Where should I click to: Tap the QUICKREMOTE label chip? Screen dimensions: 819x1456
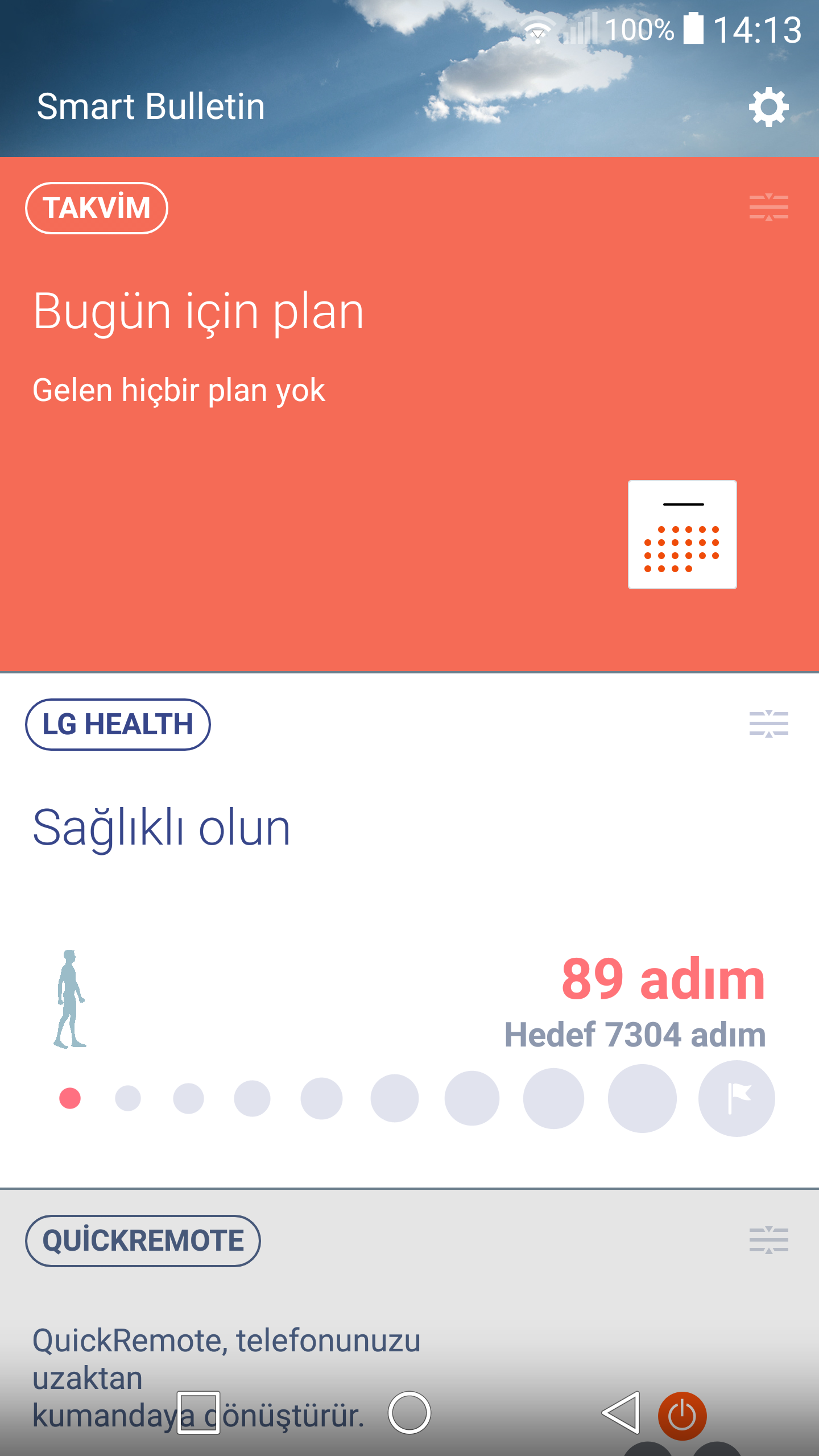[143, 1241]
